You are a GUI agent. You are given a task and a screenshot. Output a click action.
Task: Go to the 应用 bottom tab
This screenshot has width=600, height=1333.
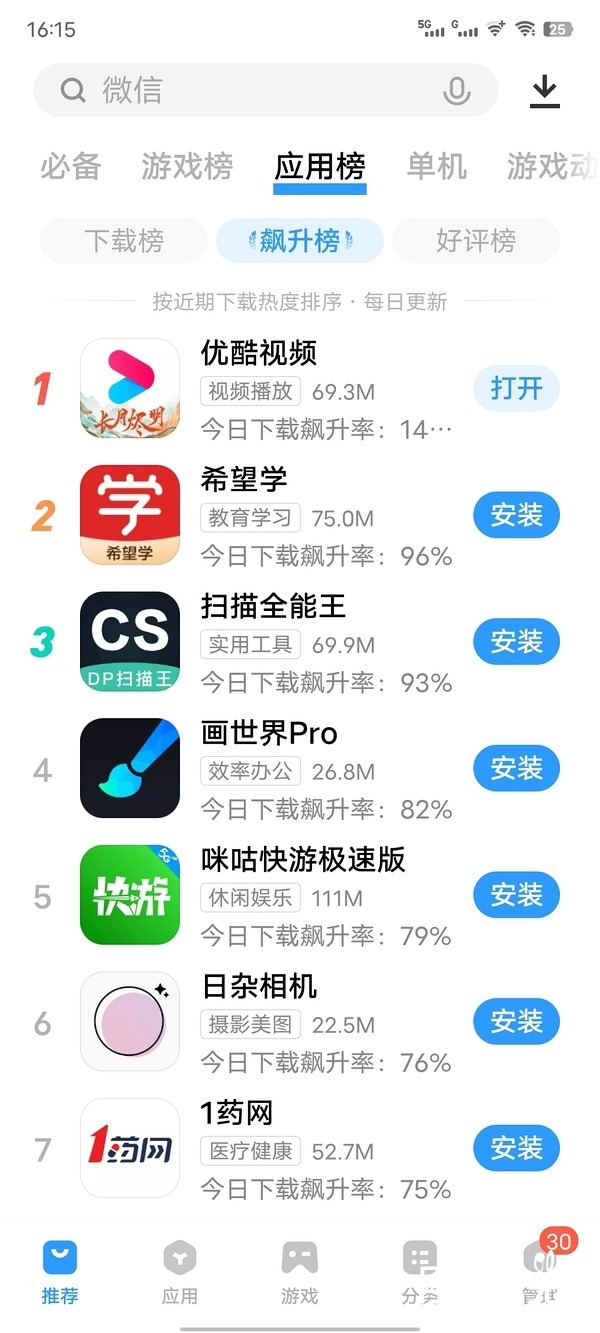(180, 1272)
